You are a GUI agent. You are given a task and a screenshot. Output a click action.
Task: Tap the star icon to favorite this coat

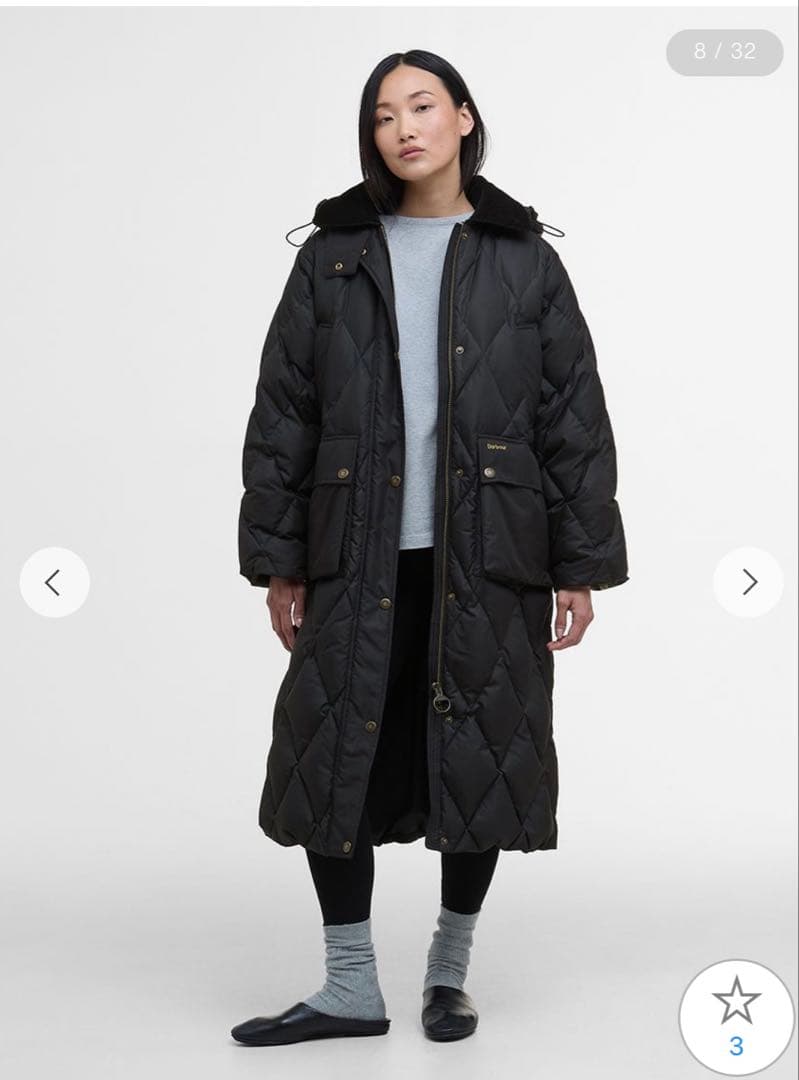pos(741,998)
